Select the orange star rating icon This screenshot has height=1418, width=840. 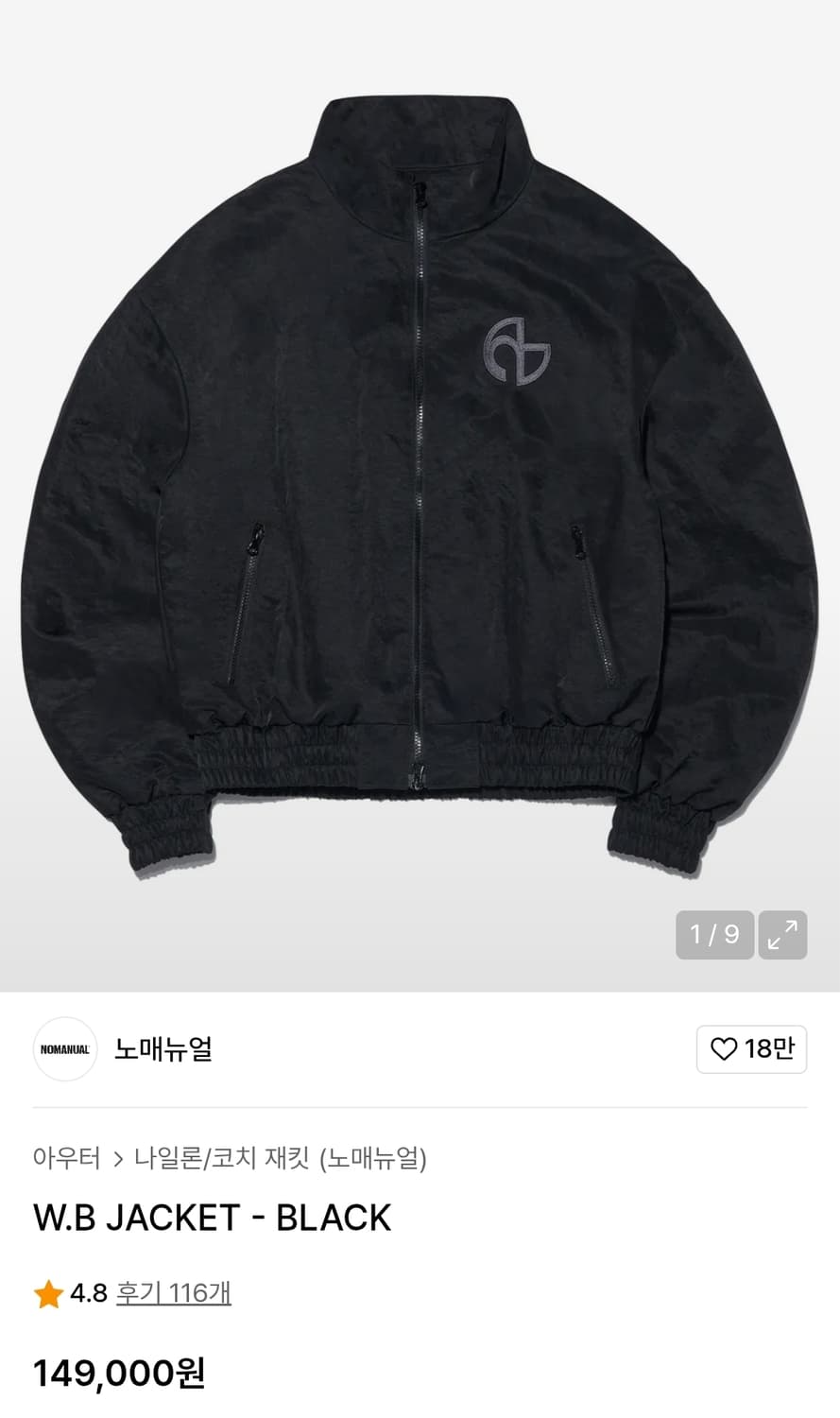[x=45, y=1292]
